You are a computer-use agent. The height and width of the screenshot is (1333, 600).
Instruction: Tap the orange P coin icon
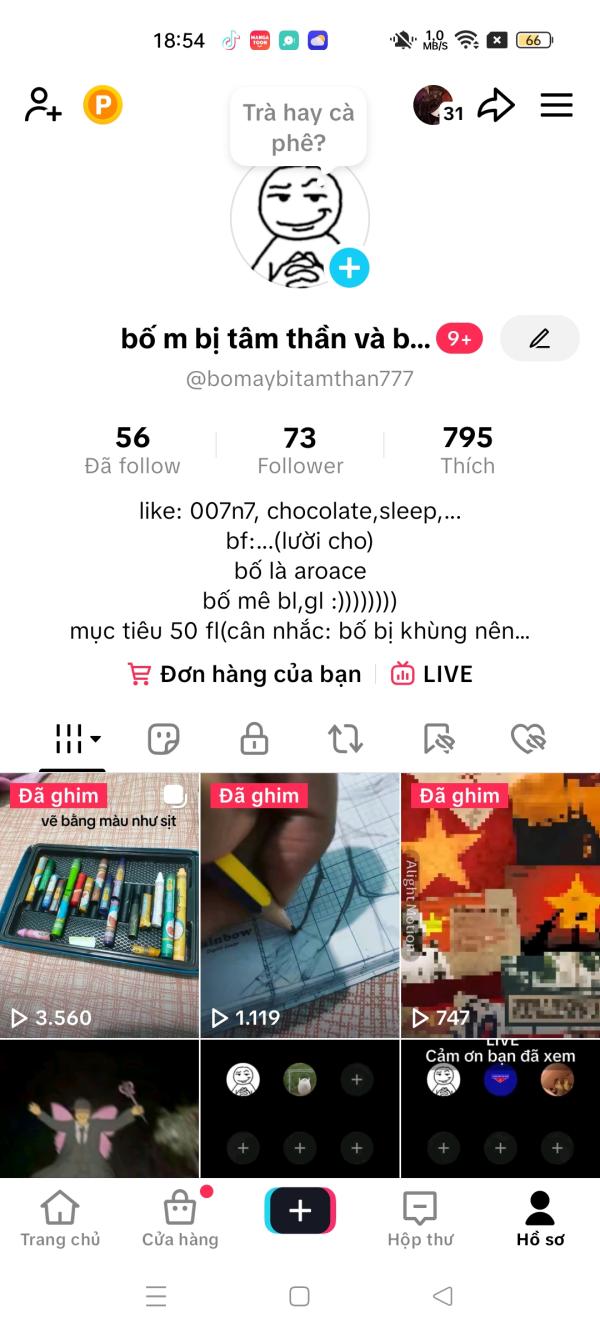102,105
